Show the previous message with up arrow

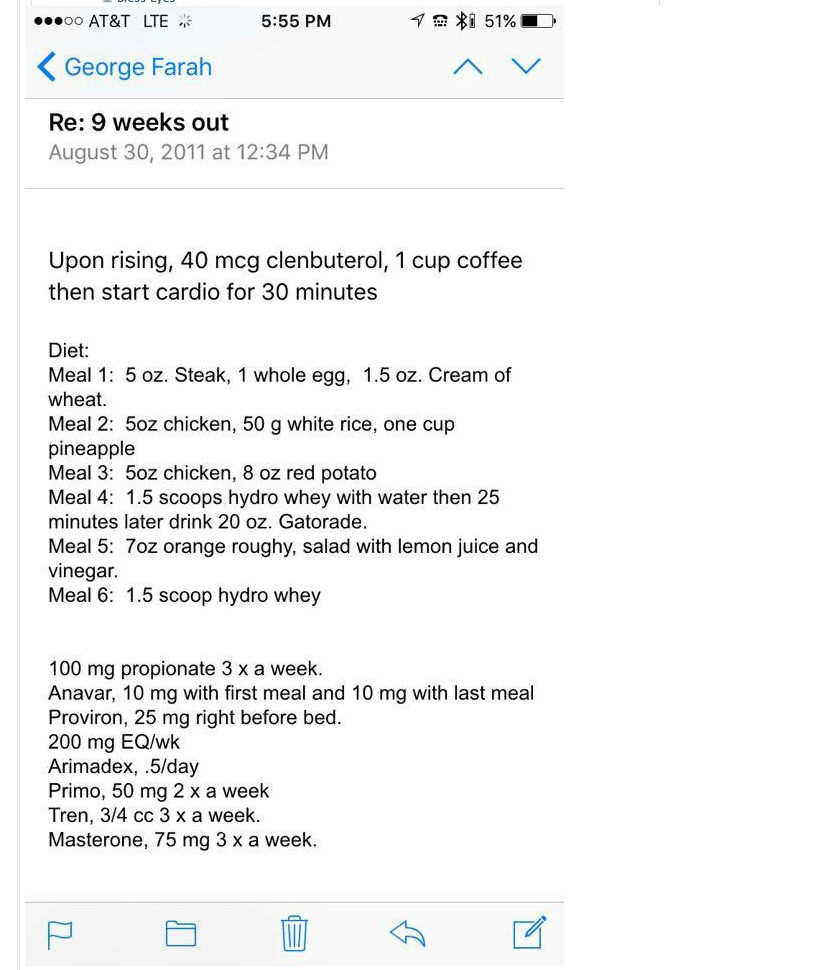pos(467,67)
